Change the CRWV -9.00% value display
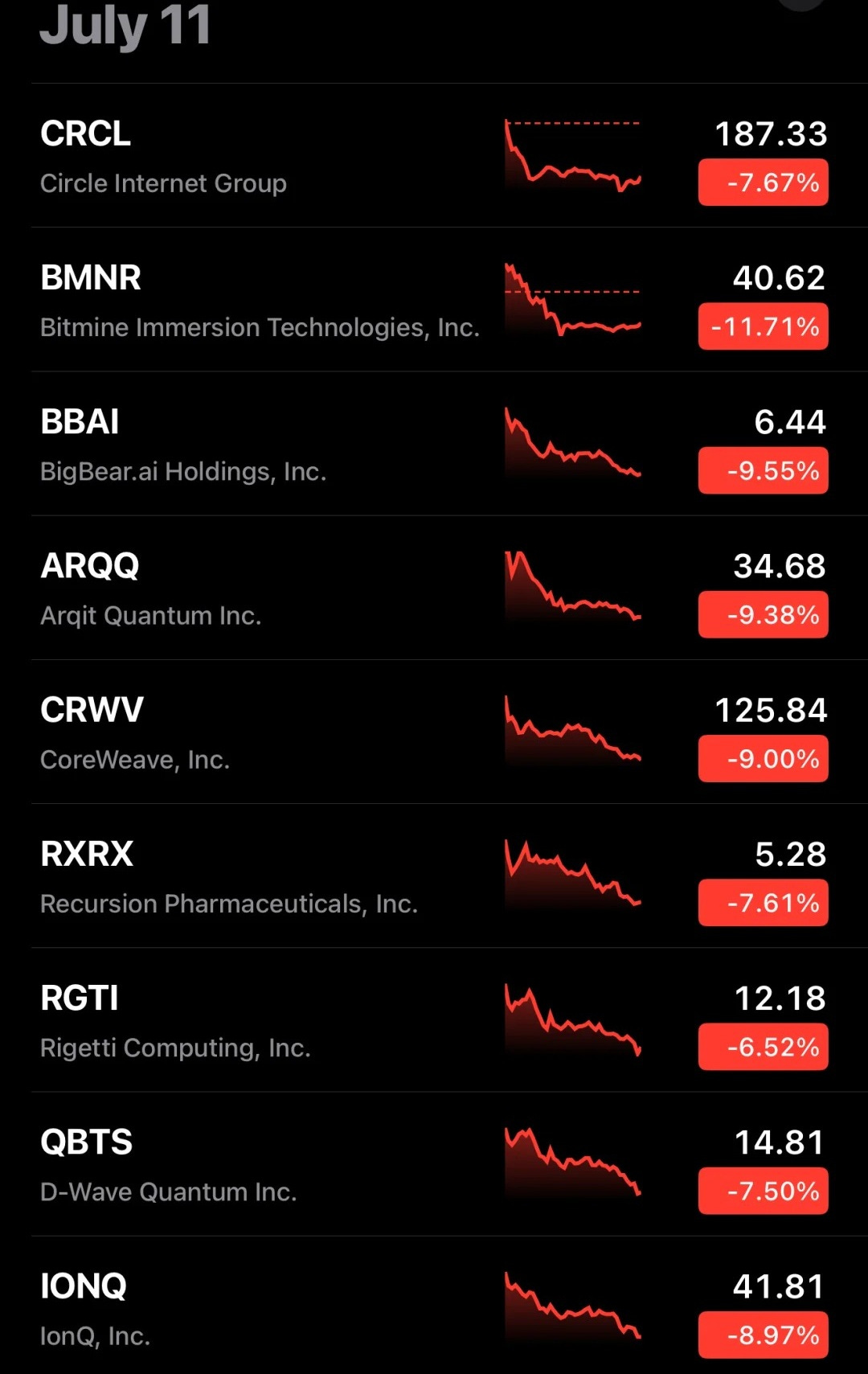 point(763,758)
